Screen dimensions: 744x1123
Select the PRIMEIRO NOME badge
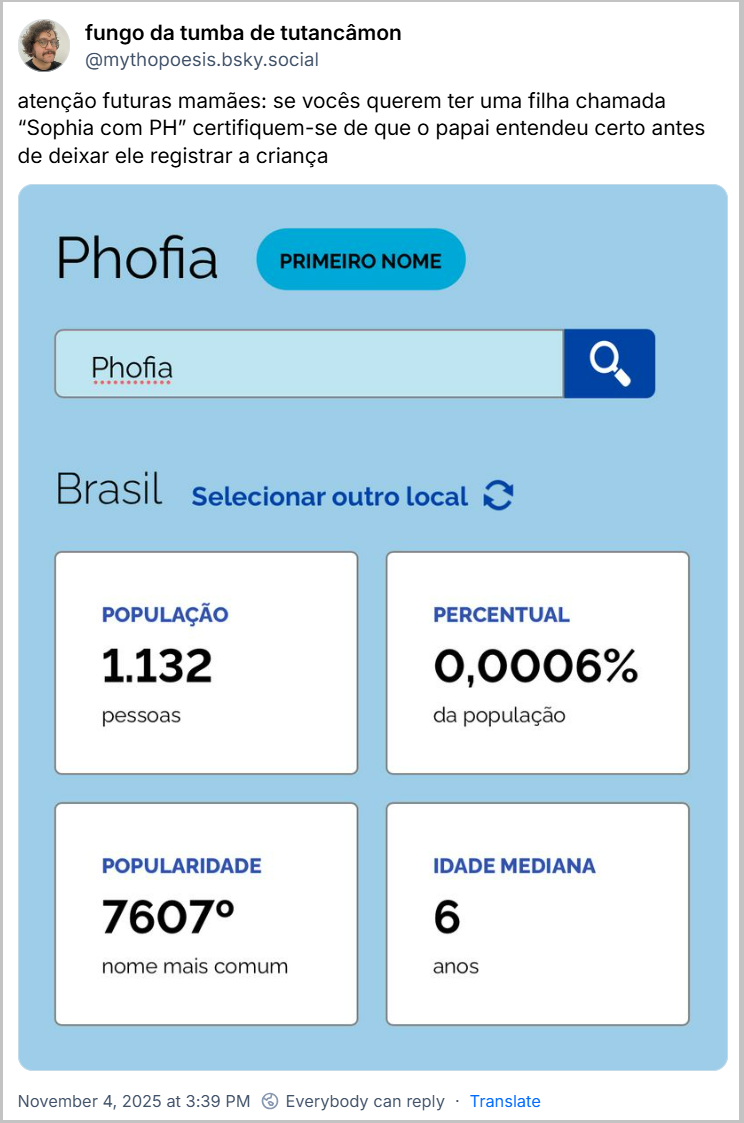tap(360, 259)
